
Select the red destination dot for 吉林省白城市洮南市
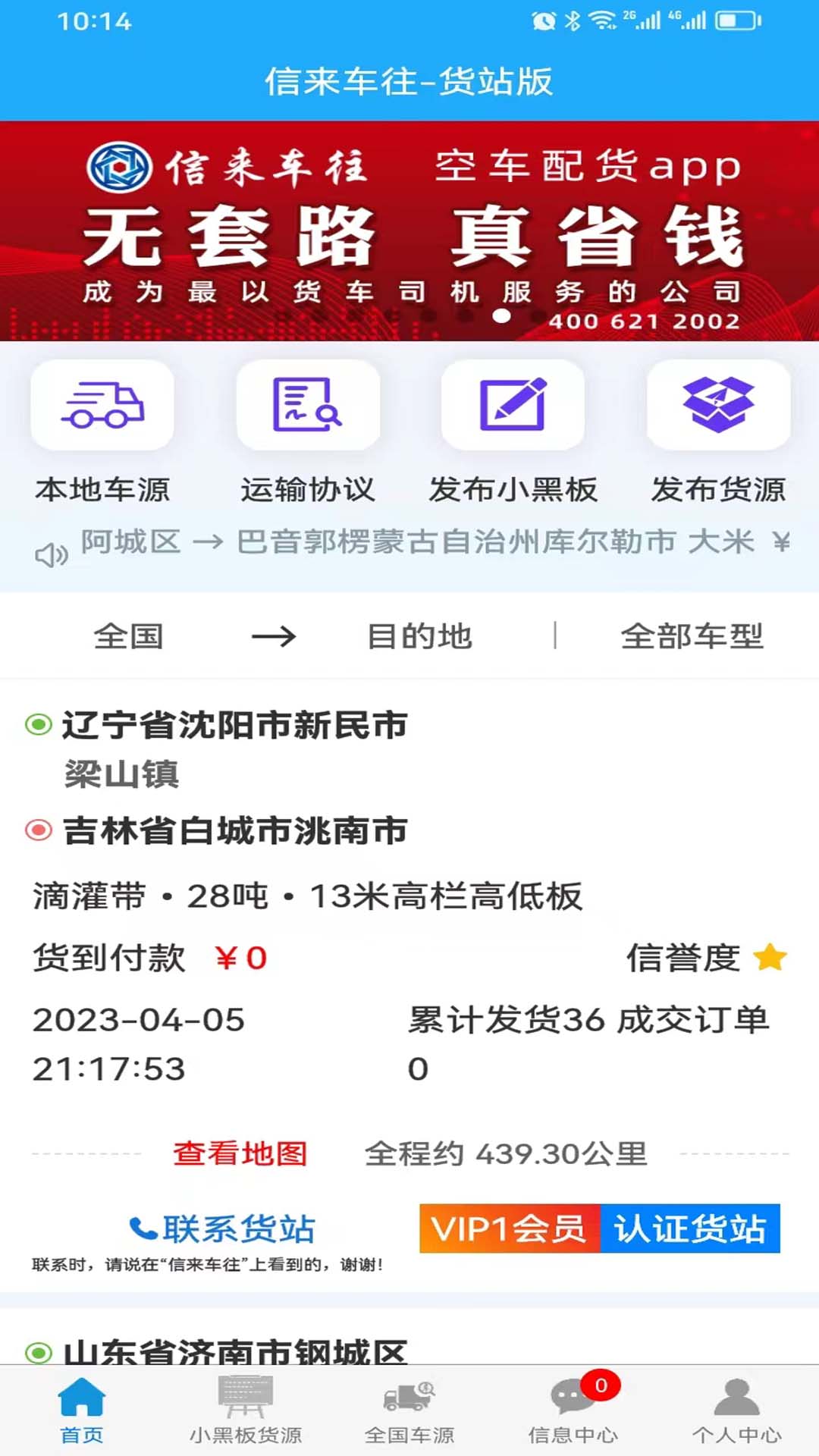point(36,830)
